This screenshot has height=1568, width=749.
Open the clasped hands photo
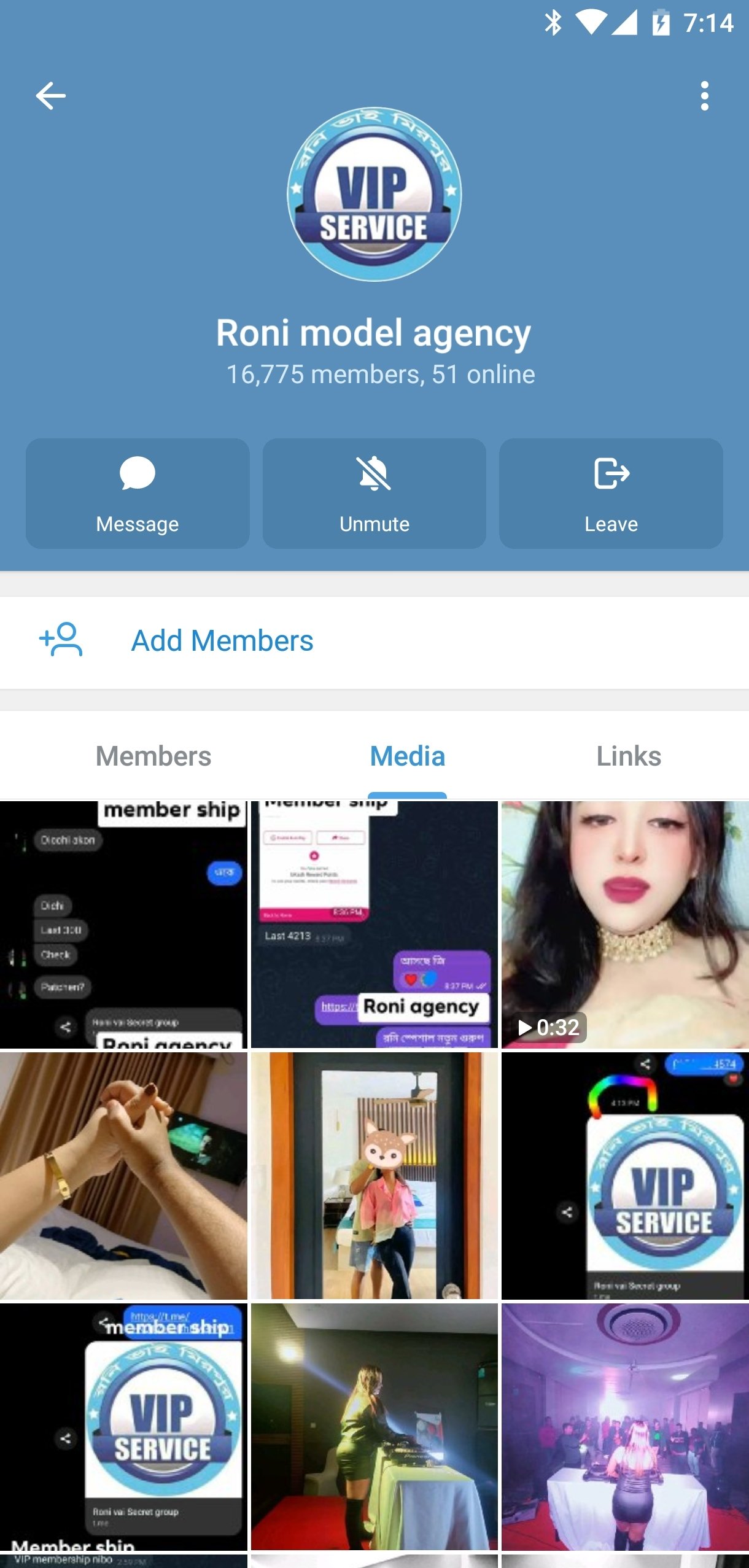click(123, 1175)
